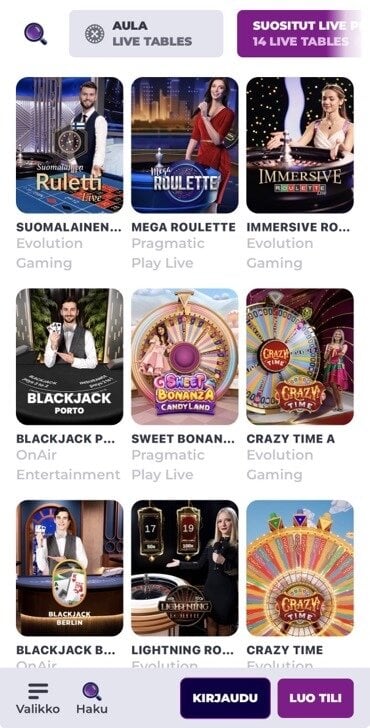Open the Valikko menu

point(38,698)
